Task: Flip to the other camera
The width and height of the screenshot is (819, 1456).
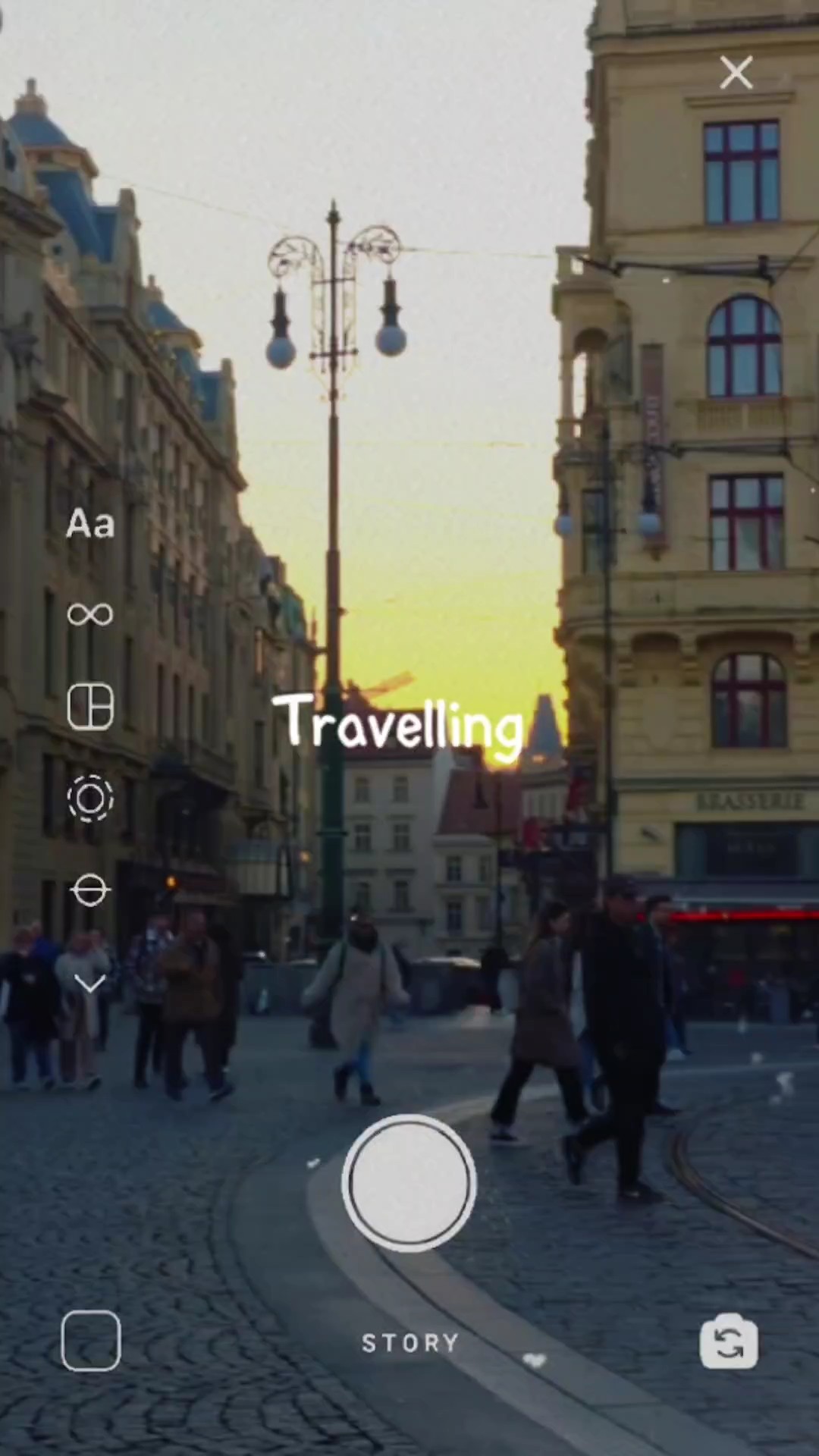Action: point(728,1341)
